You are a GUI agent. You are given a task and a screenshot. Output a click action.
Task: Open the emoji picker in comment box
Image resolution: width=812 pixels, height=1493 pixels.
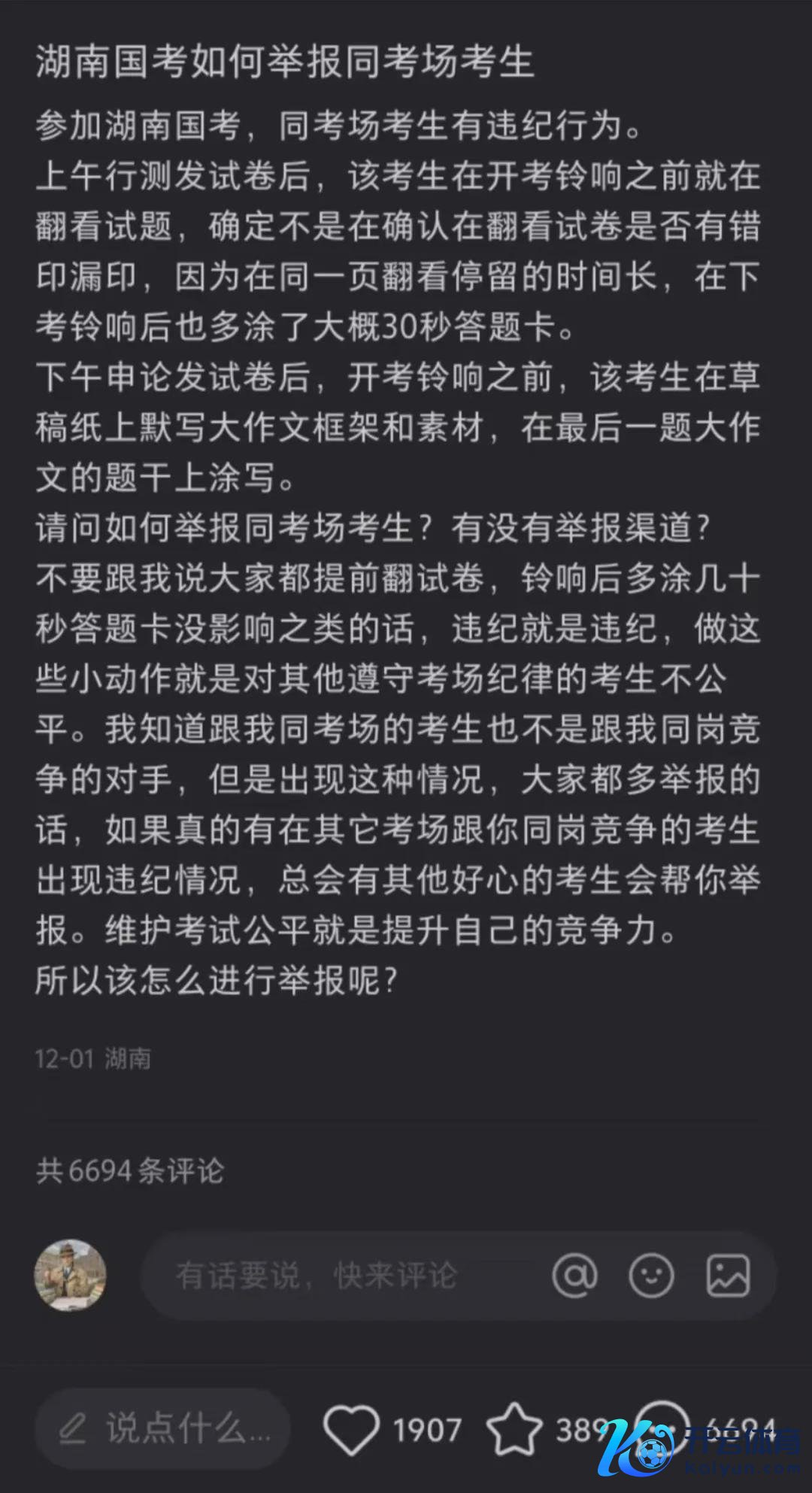[x=651, y=1276]
